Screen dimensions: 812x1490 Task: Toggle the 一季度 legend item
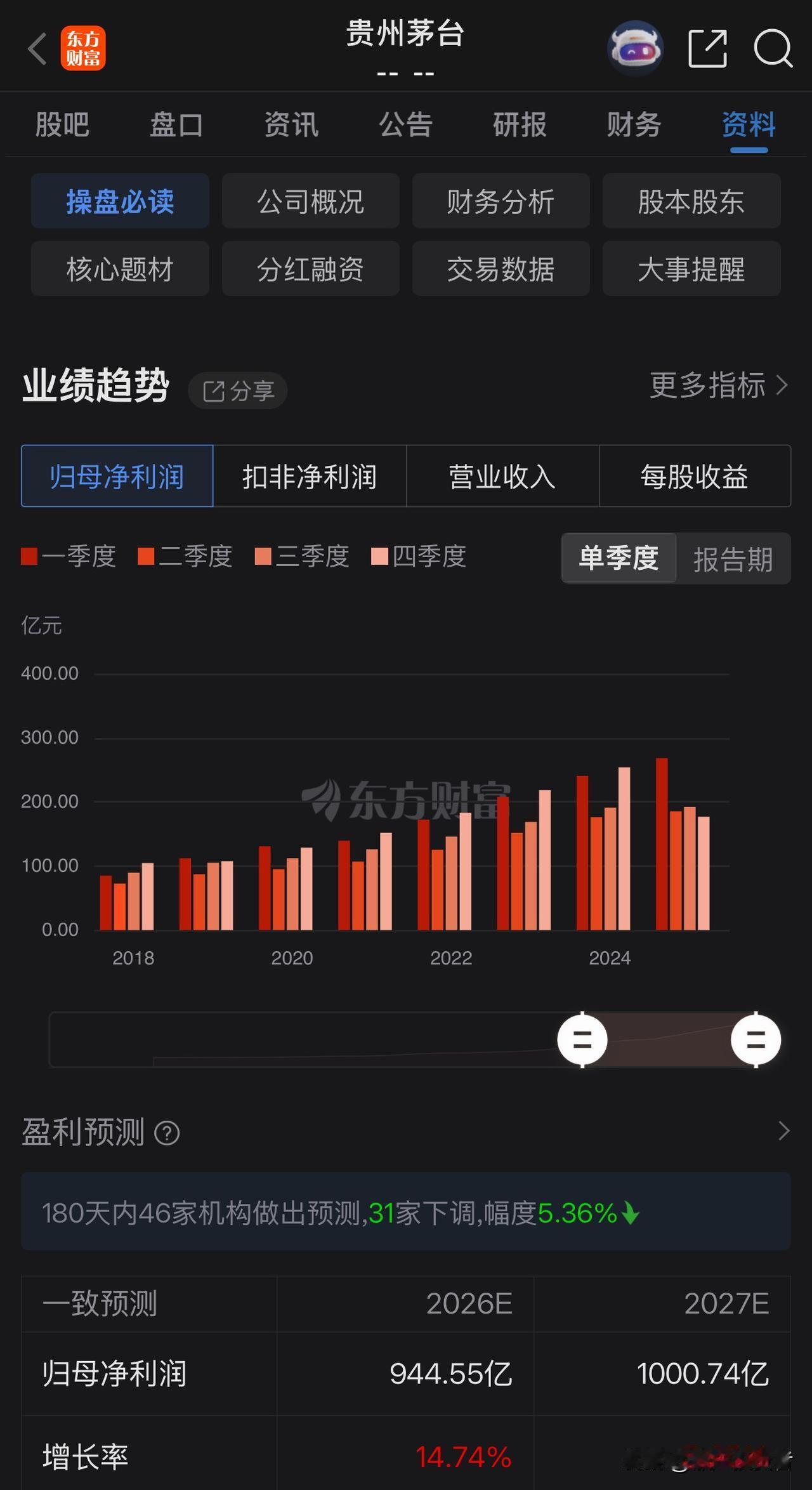pos(70,557)
